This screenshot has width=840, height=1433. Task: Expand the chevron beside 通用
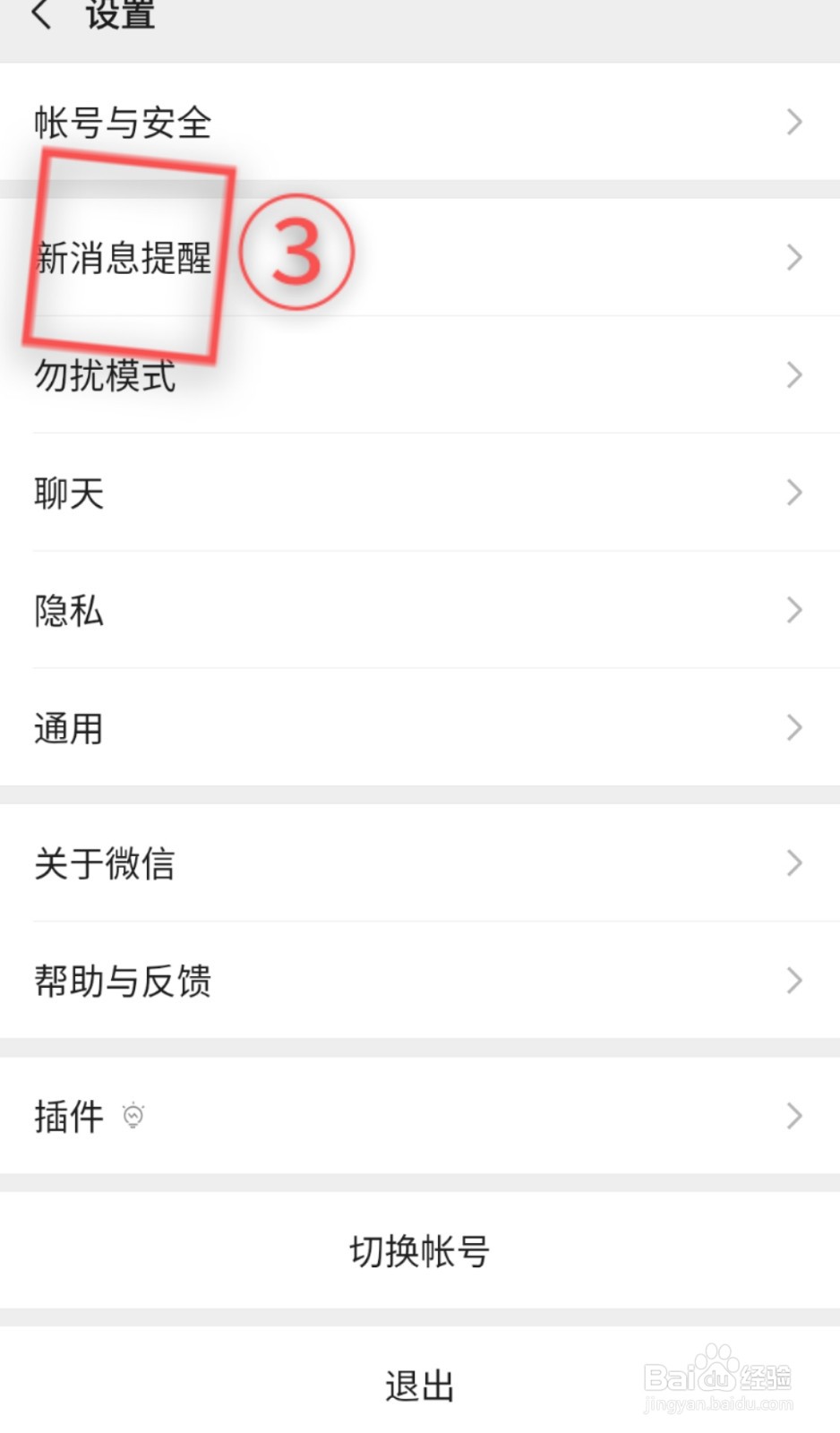pos(793,727)
